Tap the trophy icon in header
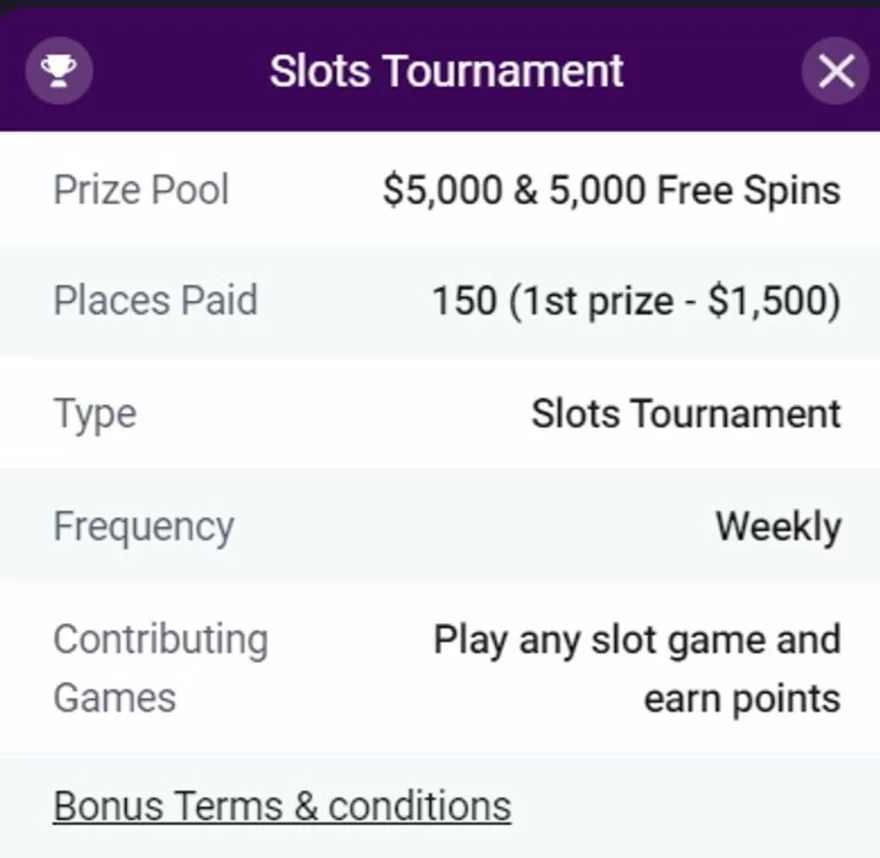This screenshot has width=880, height=858. coord(59,71)
